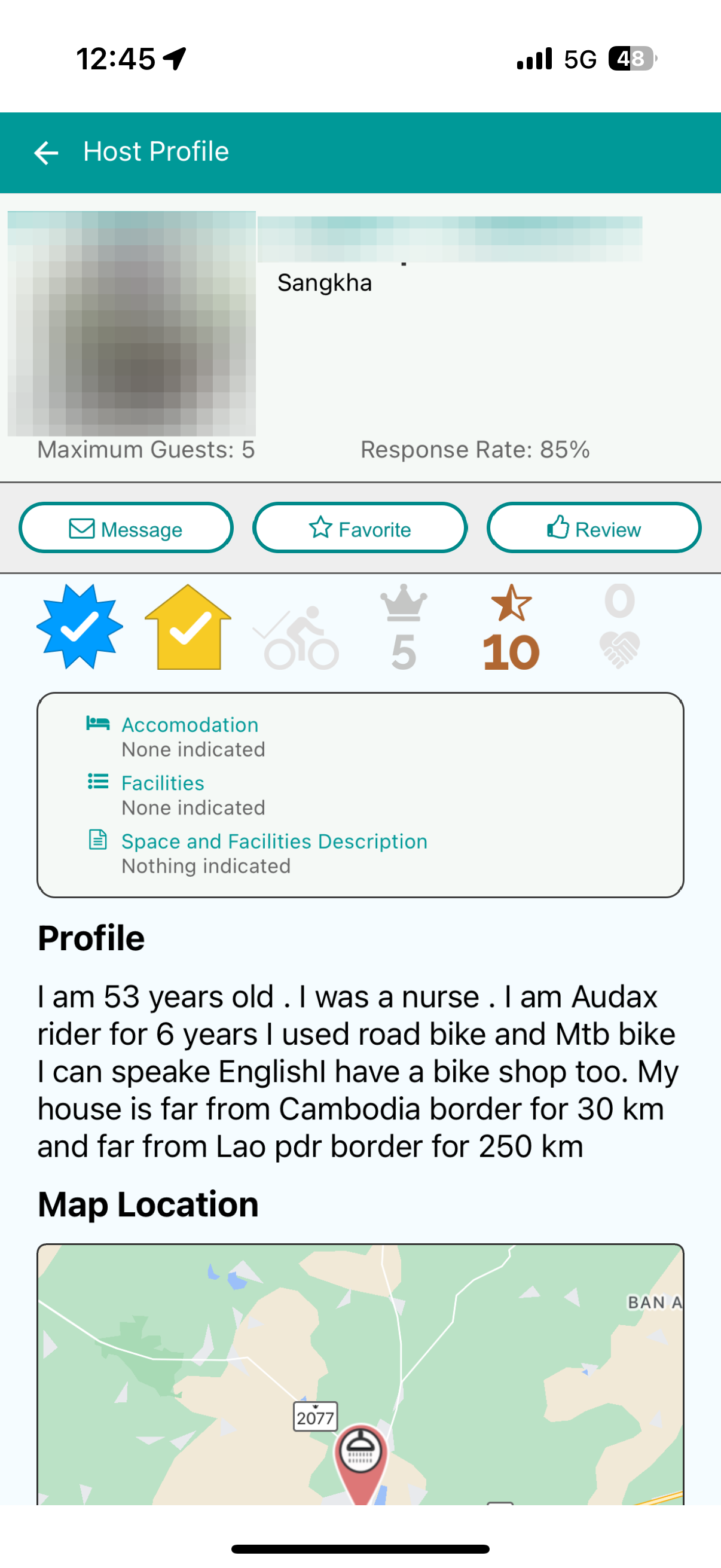Send a message to this host
721x1568 pixels.
pos(126,529)
